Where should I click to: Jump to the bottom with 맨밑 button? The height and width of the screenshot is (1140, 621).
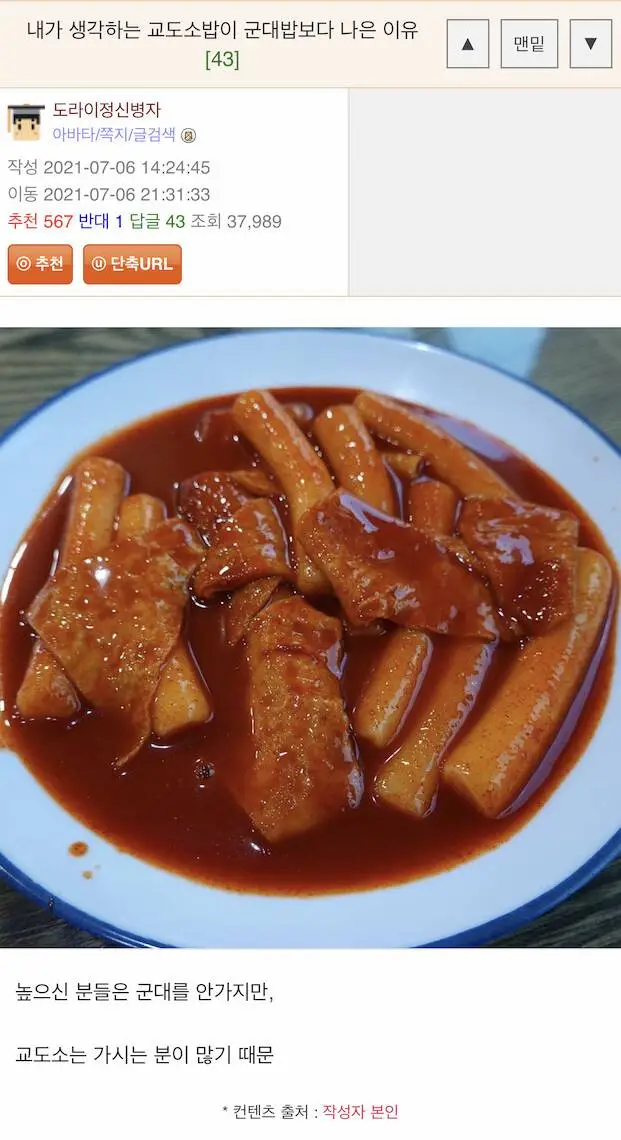click(529, 44)
